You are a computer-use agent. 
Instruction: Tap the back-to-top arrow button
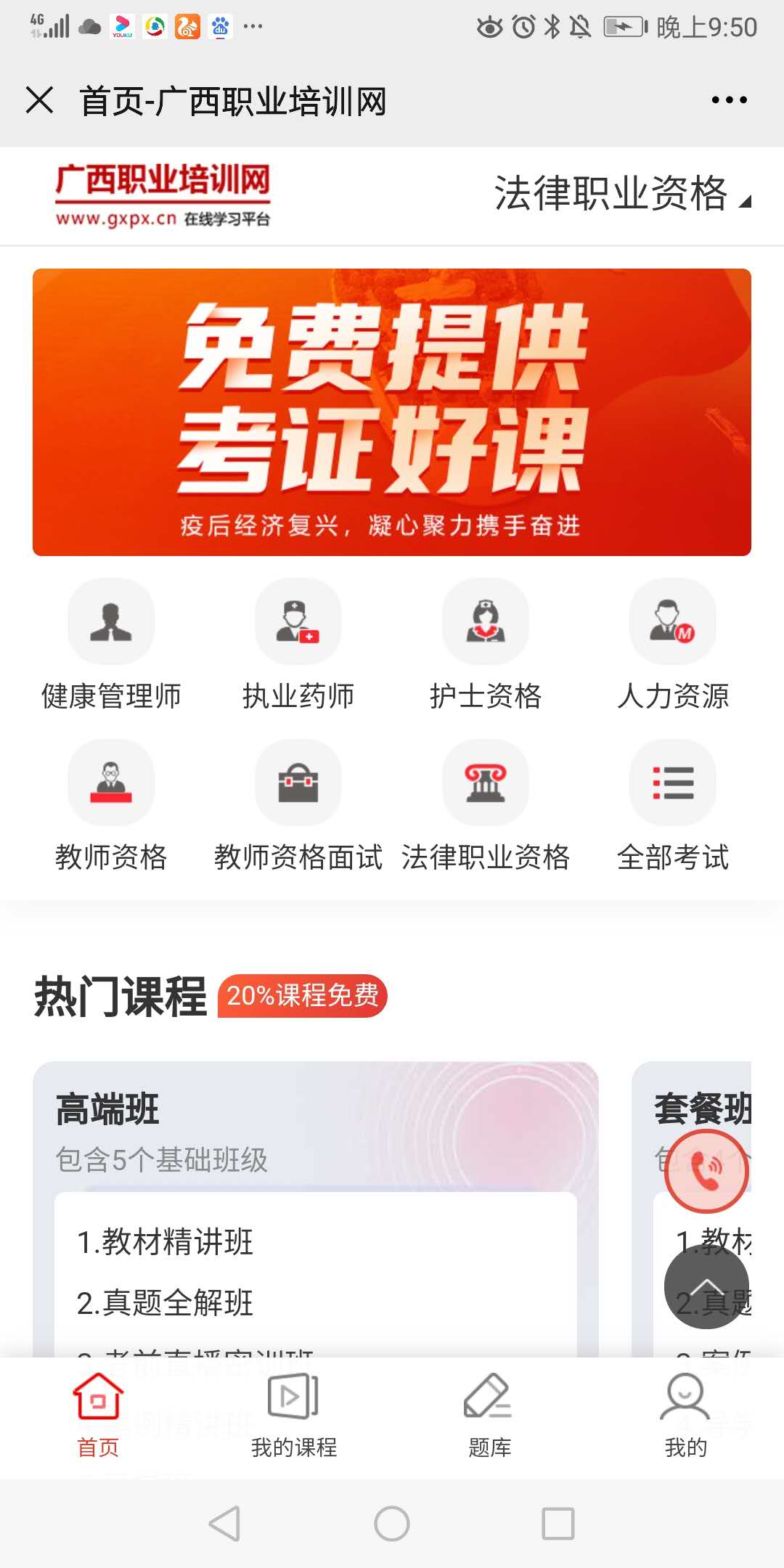[706, 1286]
